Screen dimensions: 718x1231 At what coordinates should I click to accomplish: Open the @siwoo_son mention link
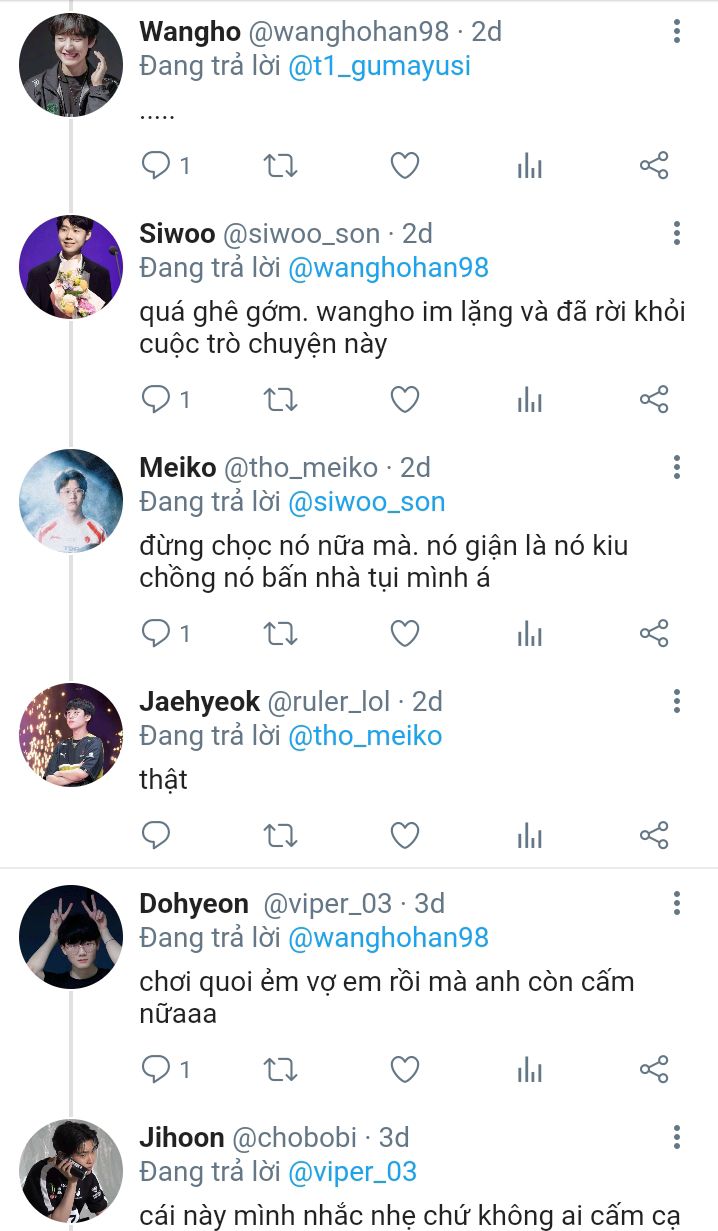[366, 501]
